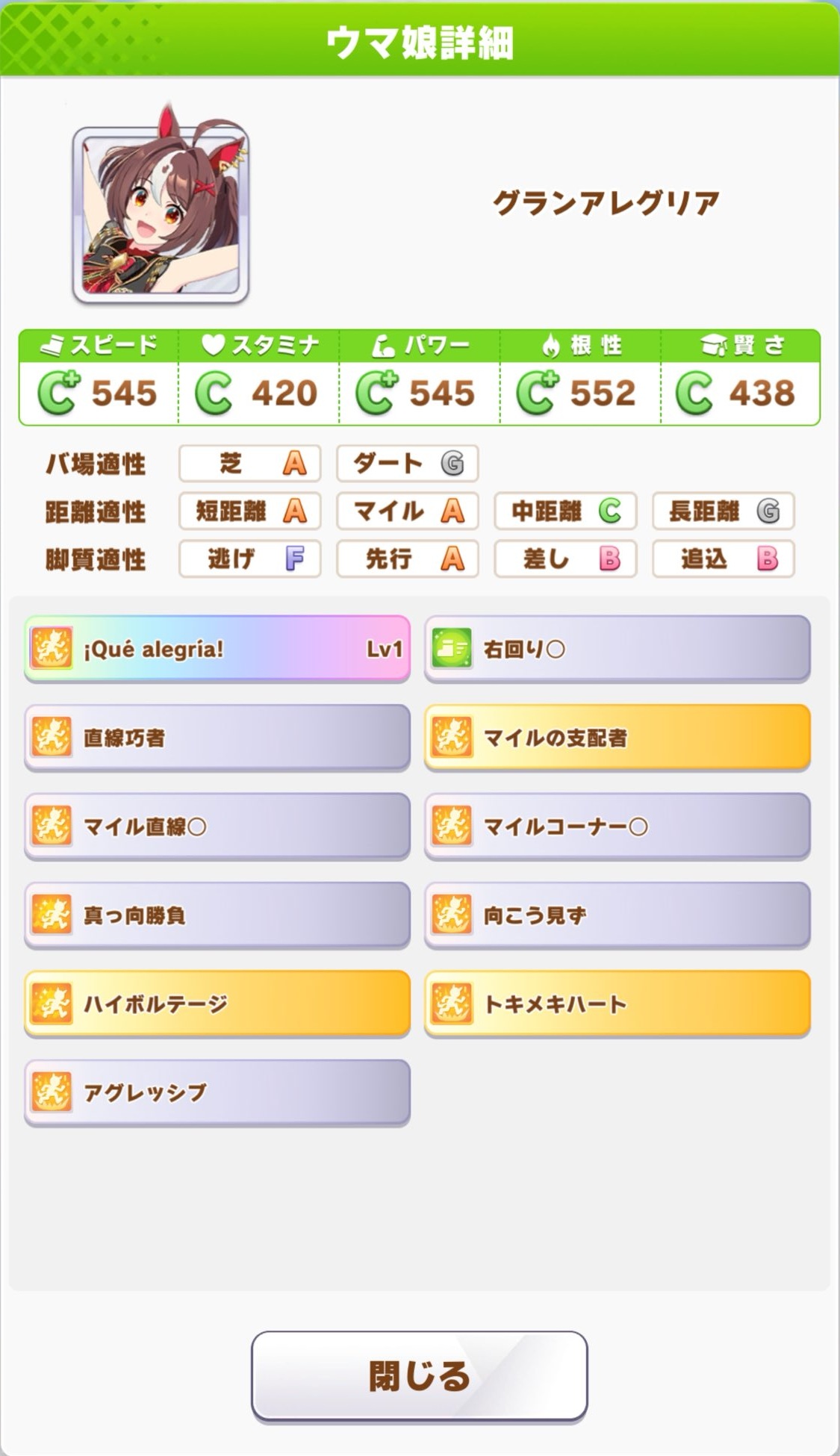Screen dimensions: 840x1456
Task: Open the ¡Qué alegría! unique skill
Action: coord(217,648)
